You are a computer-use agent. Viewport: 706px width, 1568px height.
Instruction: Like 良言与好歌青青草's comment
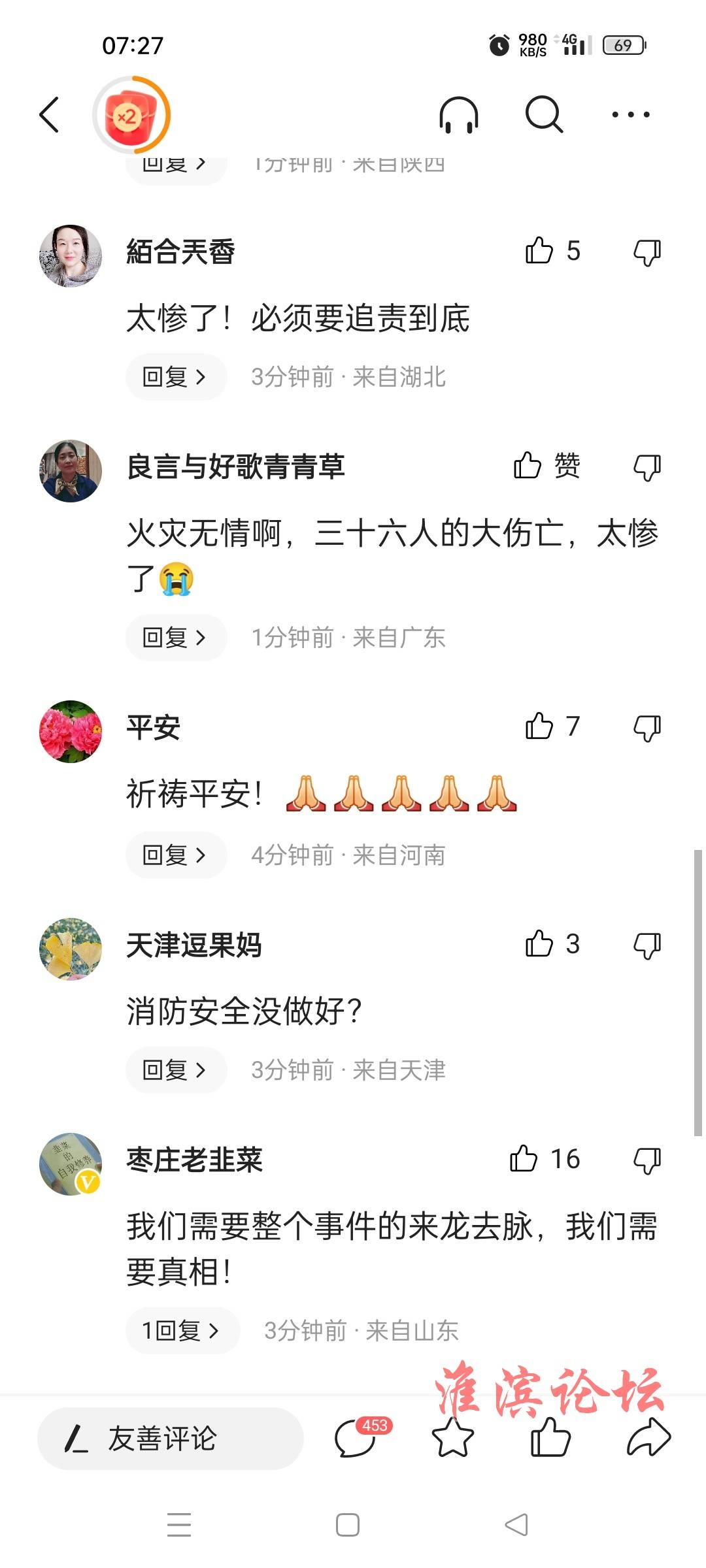(528, 466)
